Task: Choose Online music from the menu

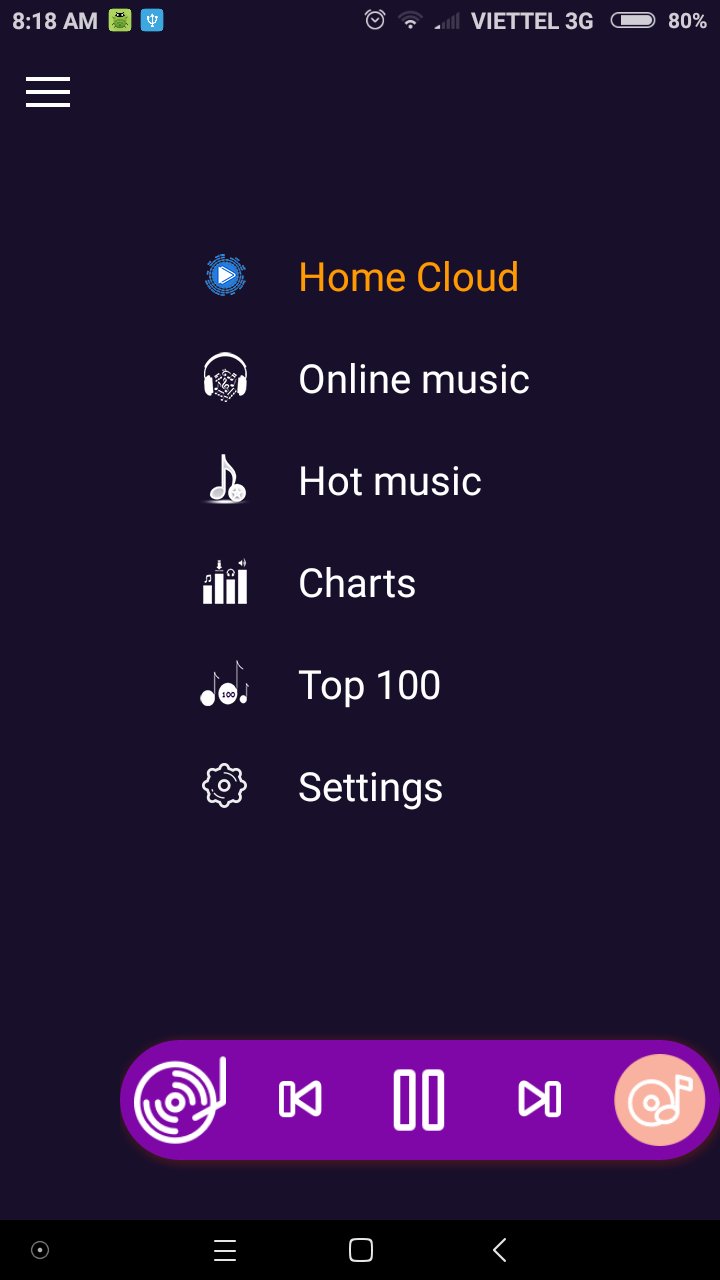Action: tap(413, 378)
